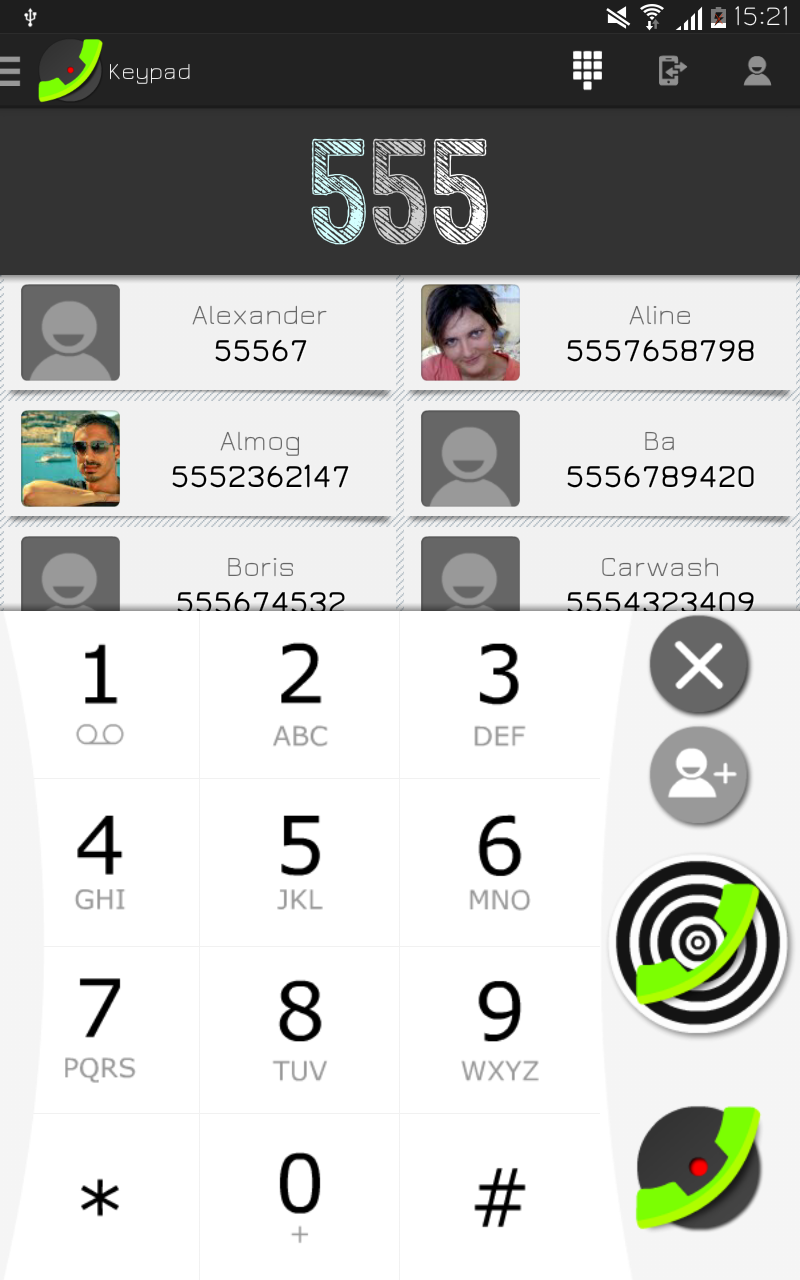Screen dimensions: 800x1280
Task: Open the contacts person icon
Action: point(757,71)
